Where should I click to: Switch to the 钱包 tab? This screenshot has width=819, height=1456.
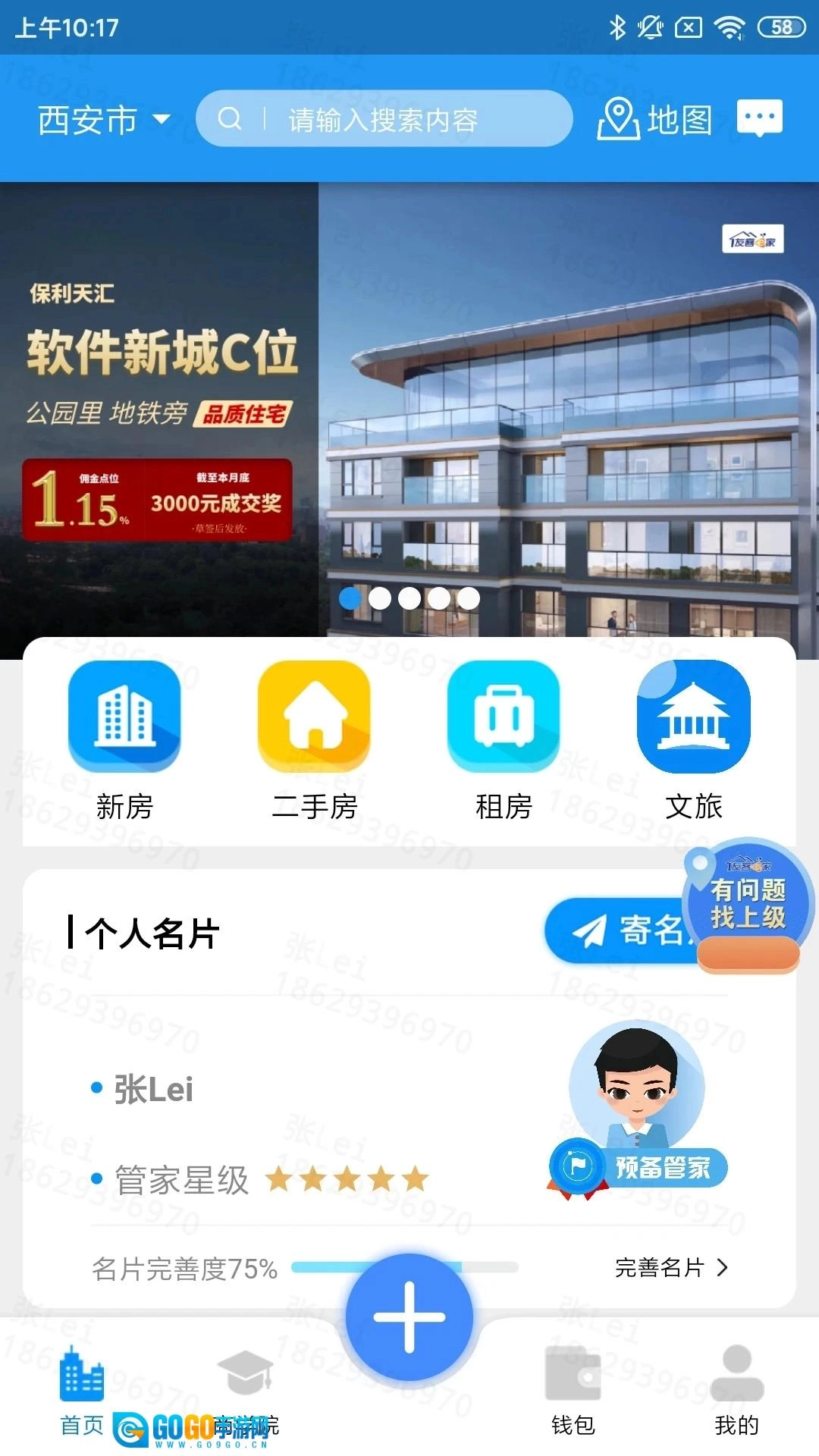[x=573, y=1392]
